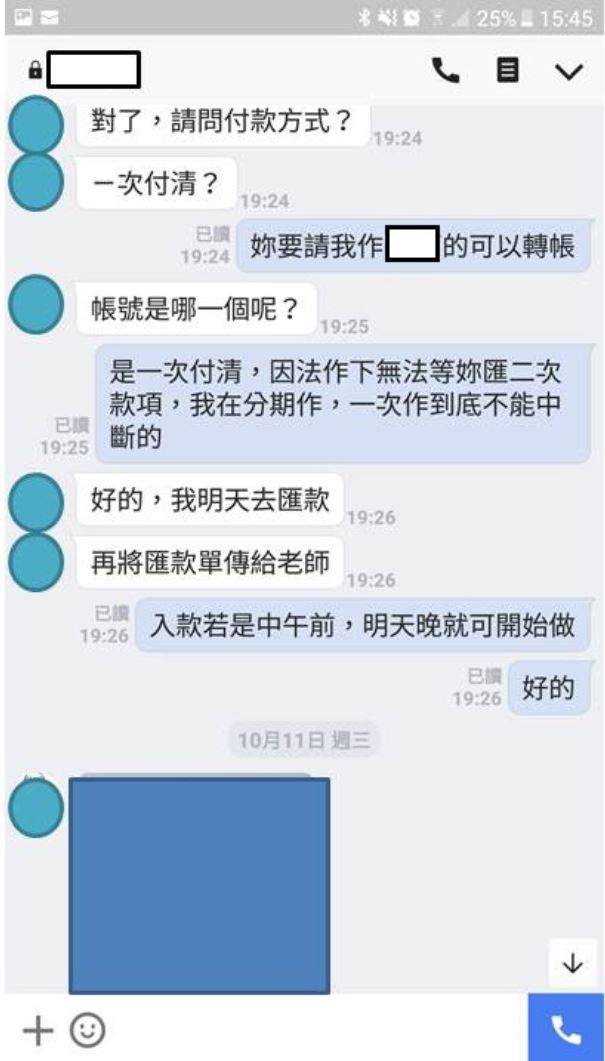Open the notes icon in the header
This screenshot has width=605, height=1061.
click(x=508, y=71)
